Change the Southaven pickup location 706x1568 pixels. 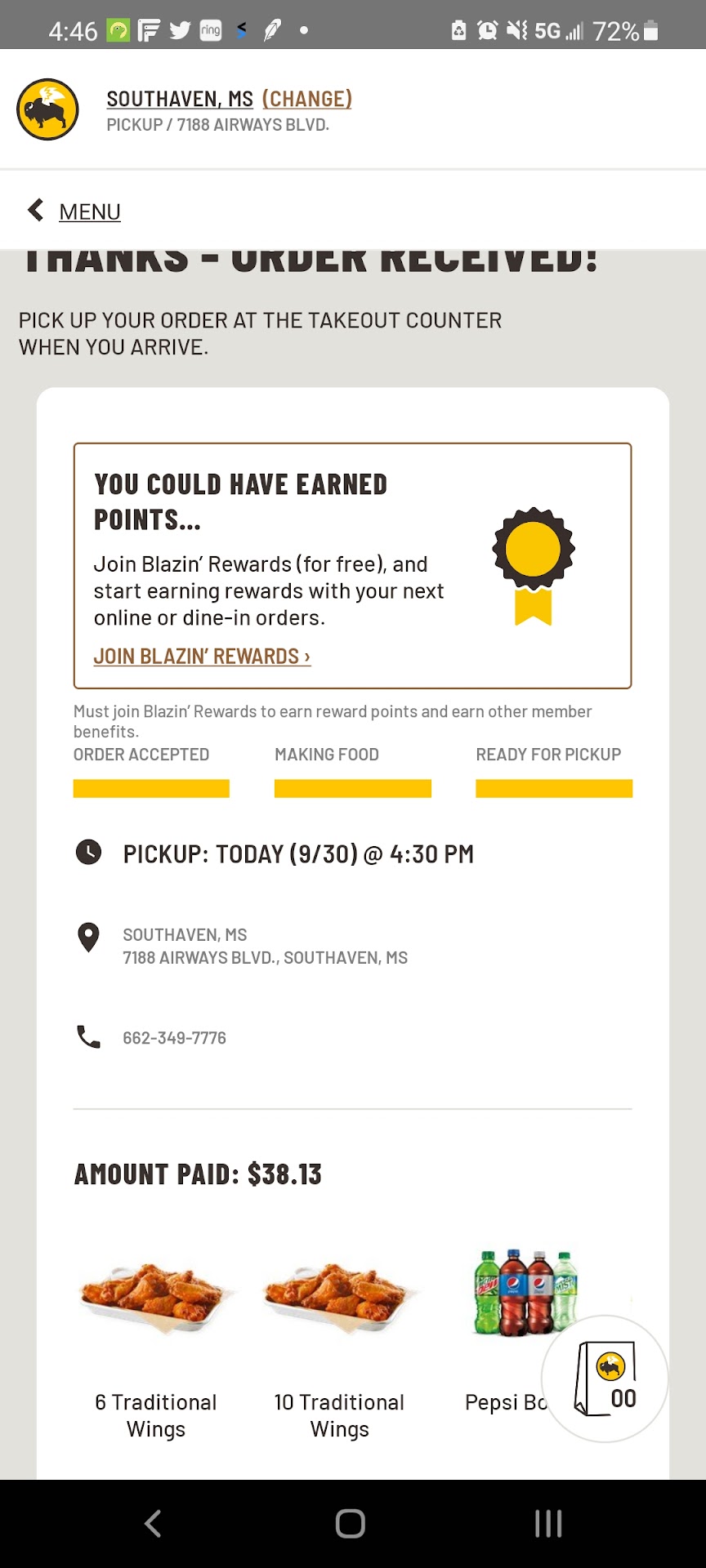(306, 99)
